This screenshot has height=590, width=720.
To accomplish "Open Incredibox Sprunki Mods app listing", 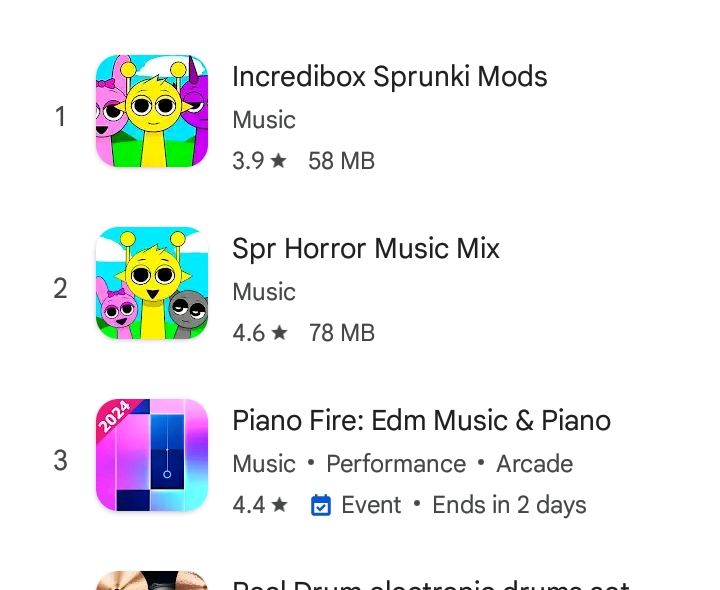I will [389, 77].
